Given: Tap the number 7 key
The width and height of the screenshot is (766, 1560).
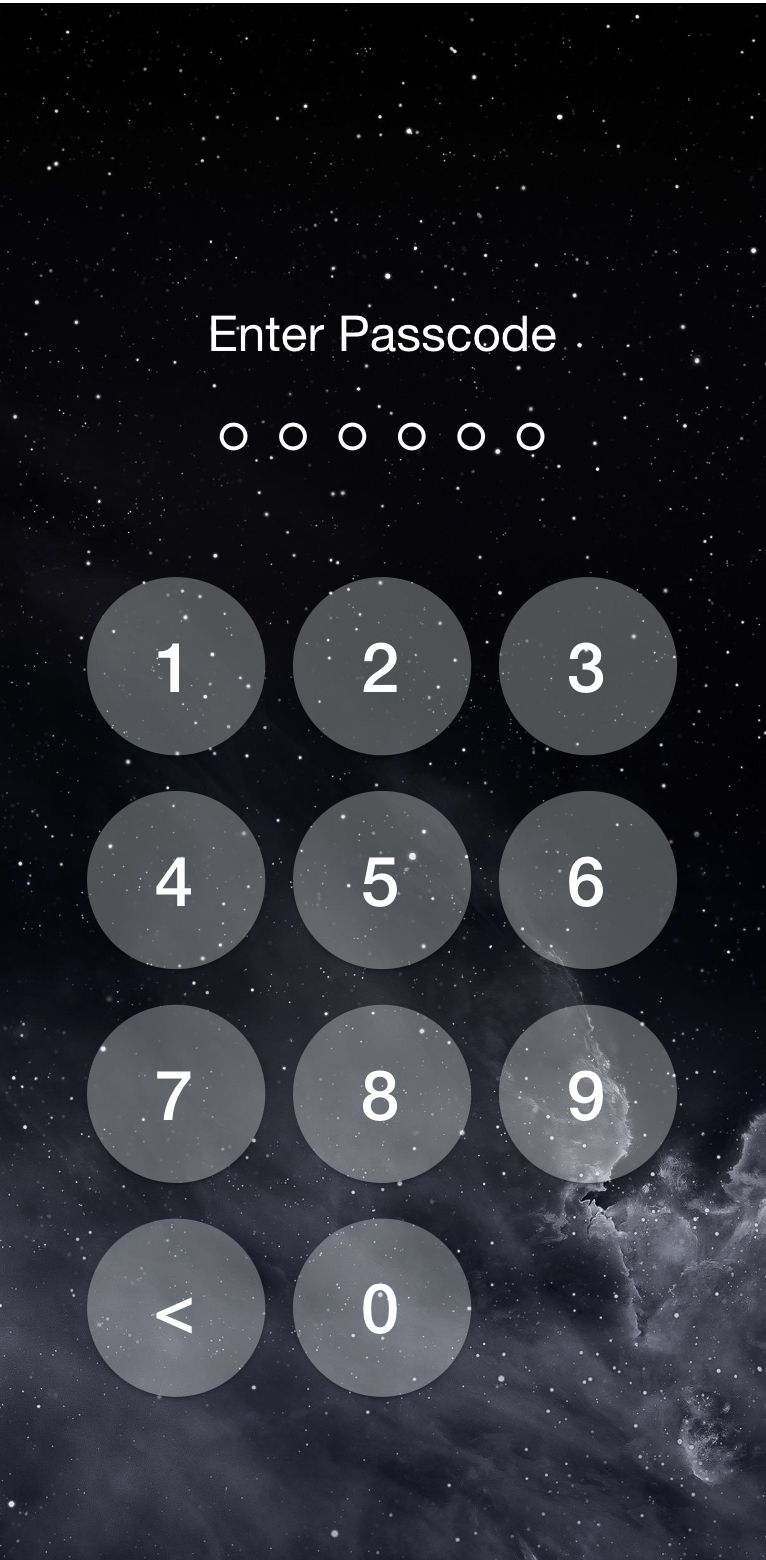Looking at the screenshot, I should [x=176, y=1094].
